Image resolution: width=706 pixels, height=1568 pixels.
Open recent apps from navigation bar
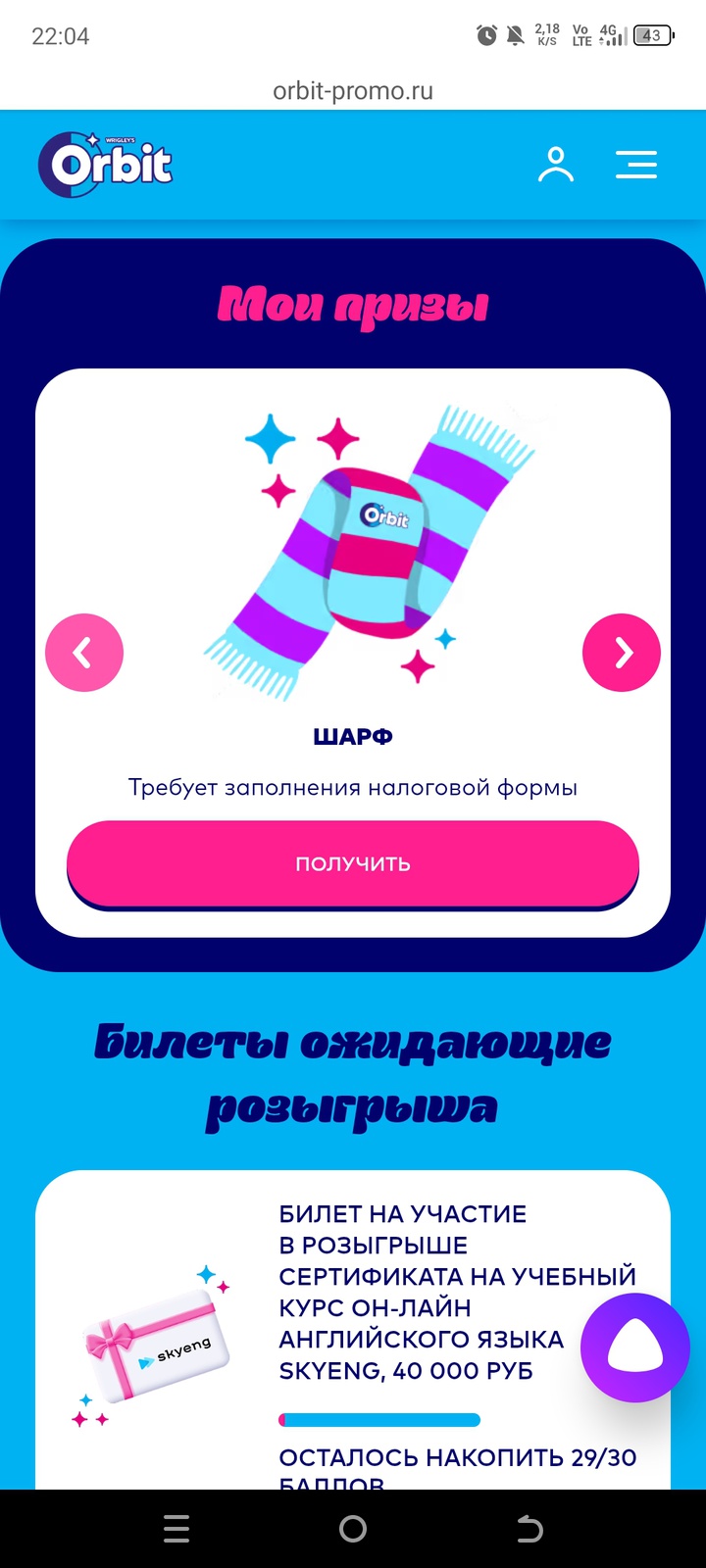[x=176, y=1529]
